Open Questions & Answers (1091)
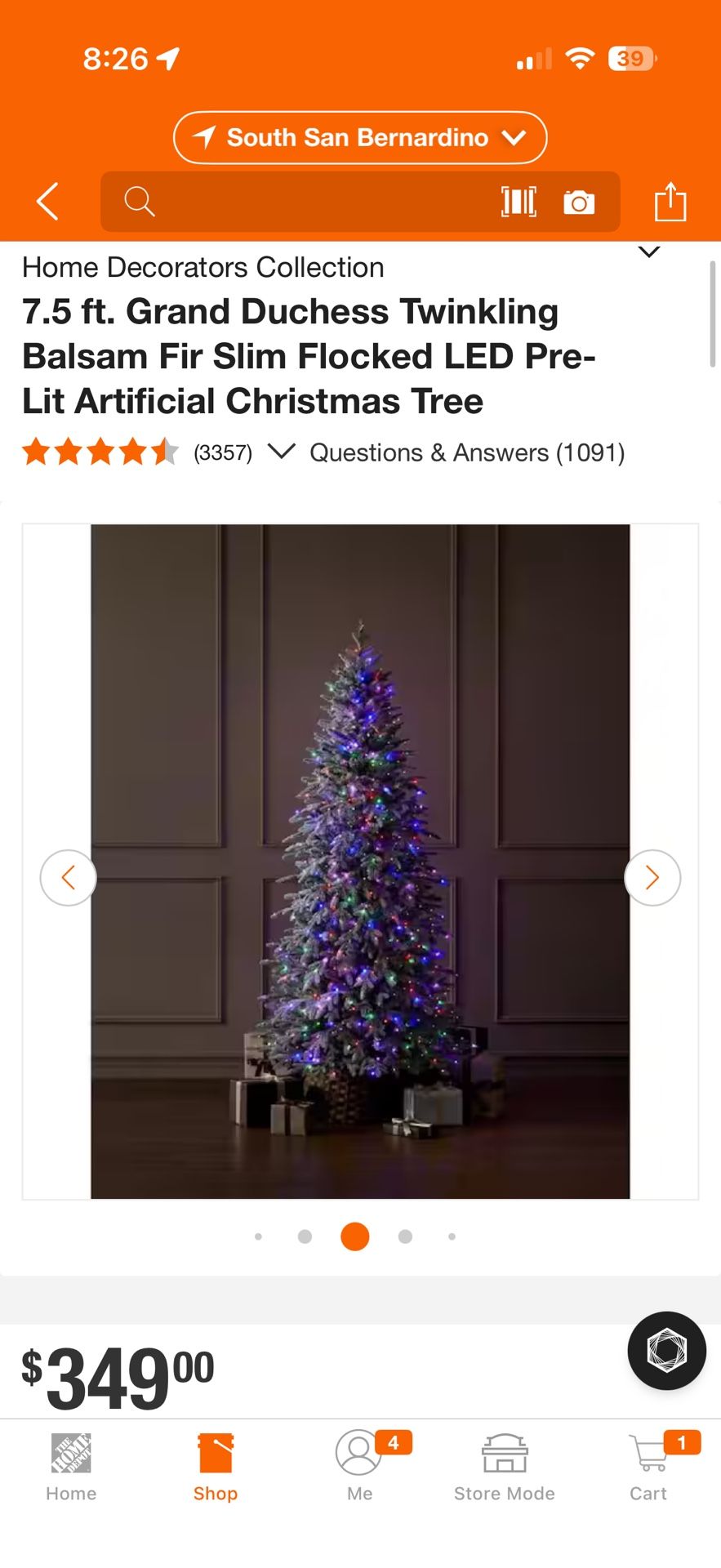 click(466, 452)
